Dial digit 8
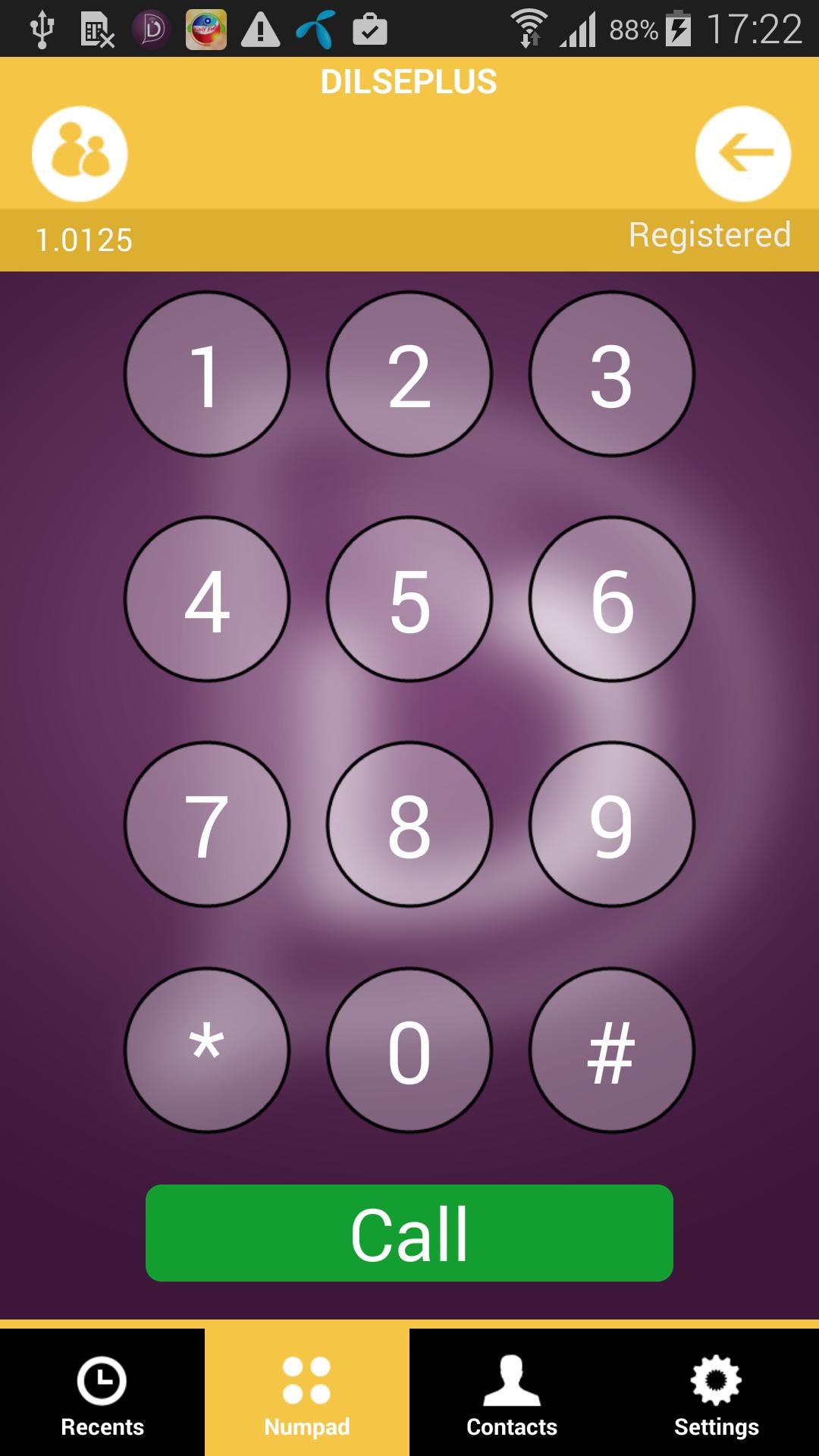This screenshot has height=1456, width=819. click(409, 824)
